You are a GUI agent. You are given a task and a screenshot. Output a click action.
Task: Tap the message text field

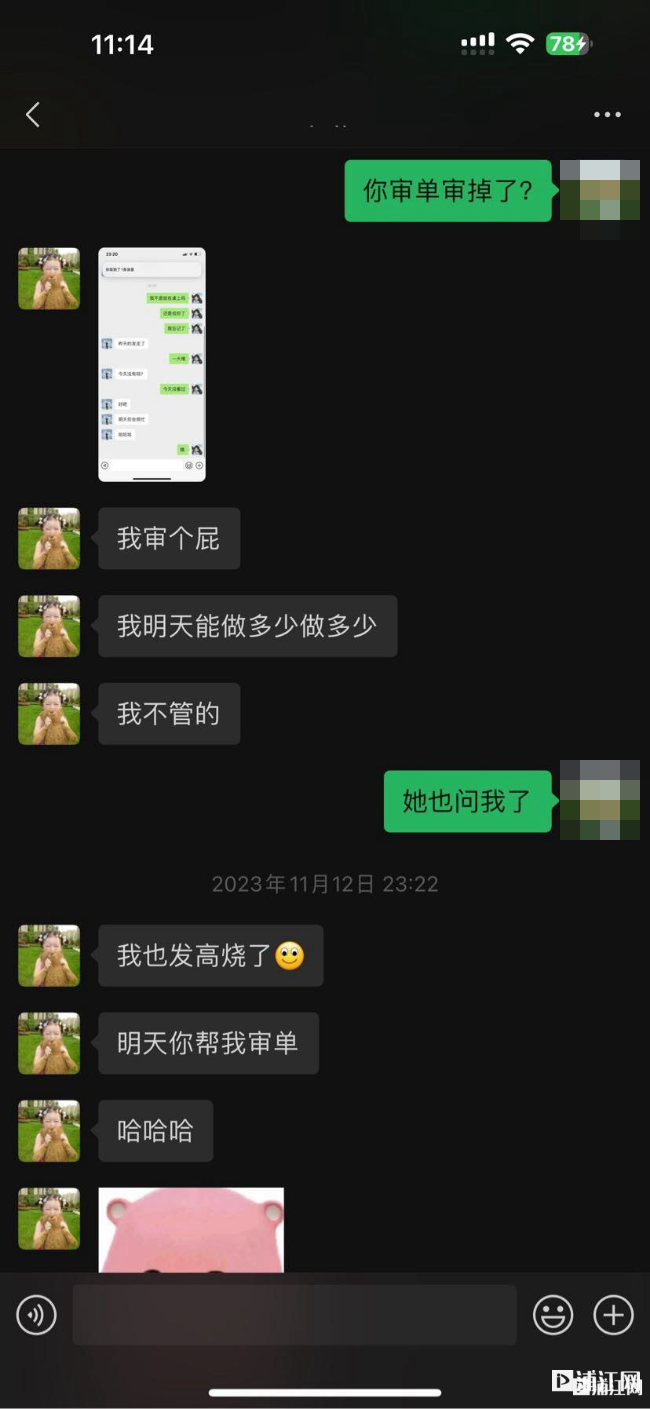click(294, 1315)
